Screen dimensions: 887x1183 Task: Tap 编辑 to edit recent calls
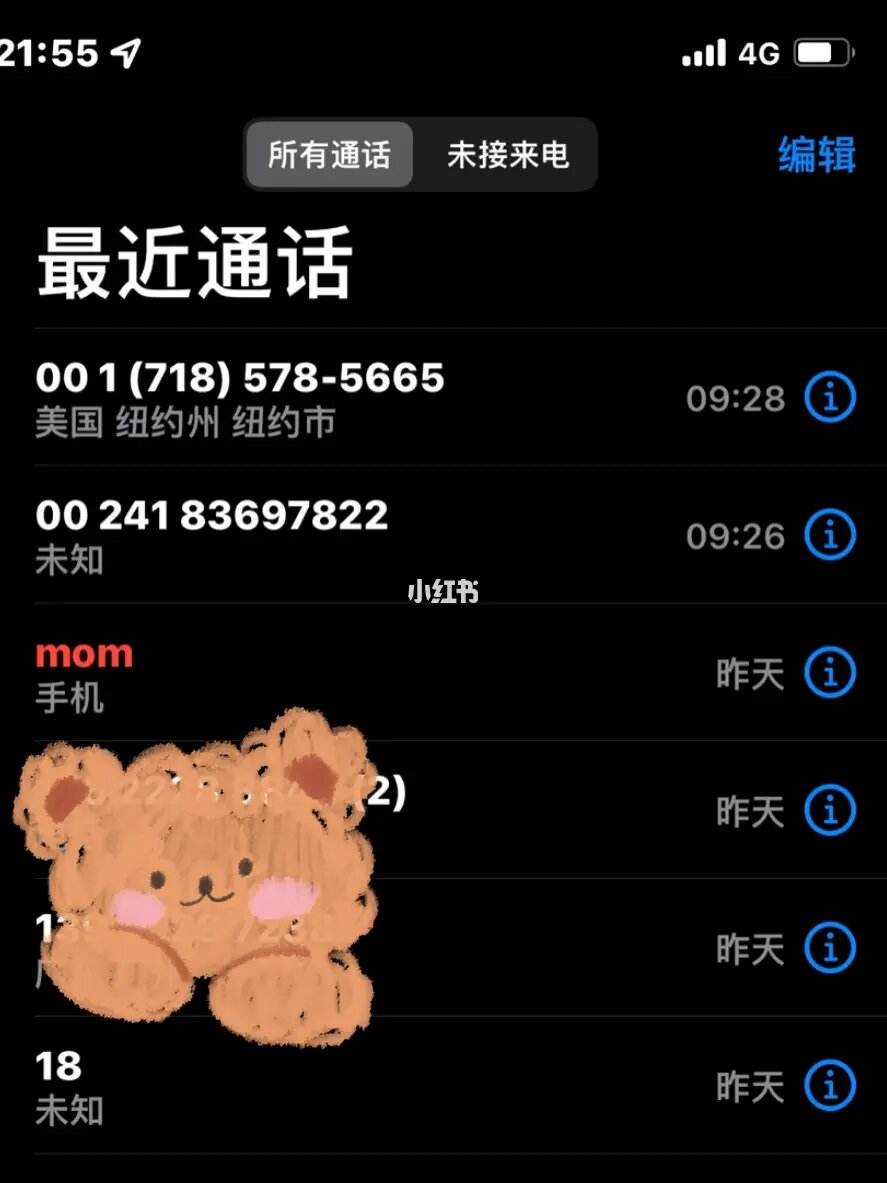(817, 155)
